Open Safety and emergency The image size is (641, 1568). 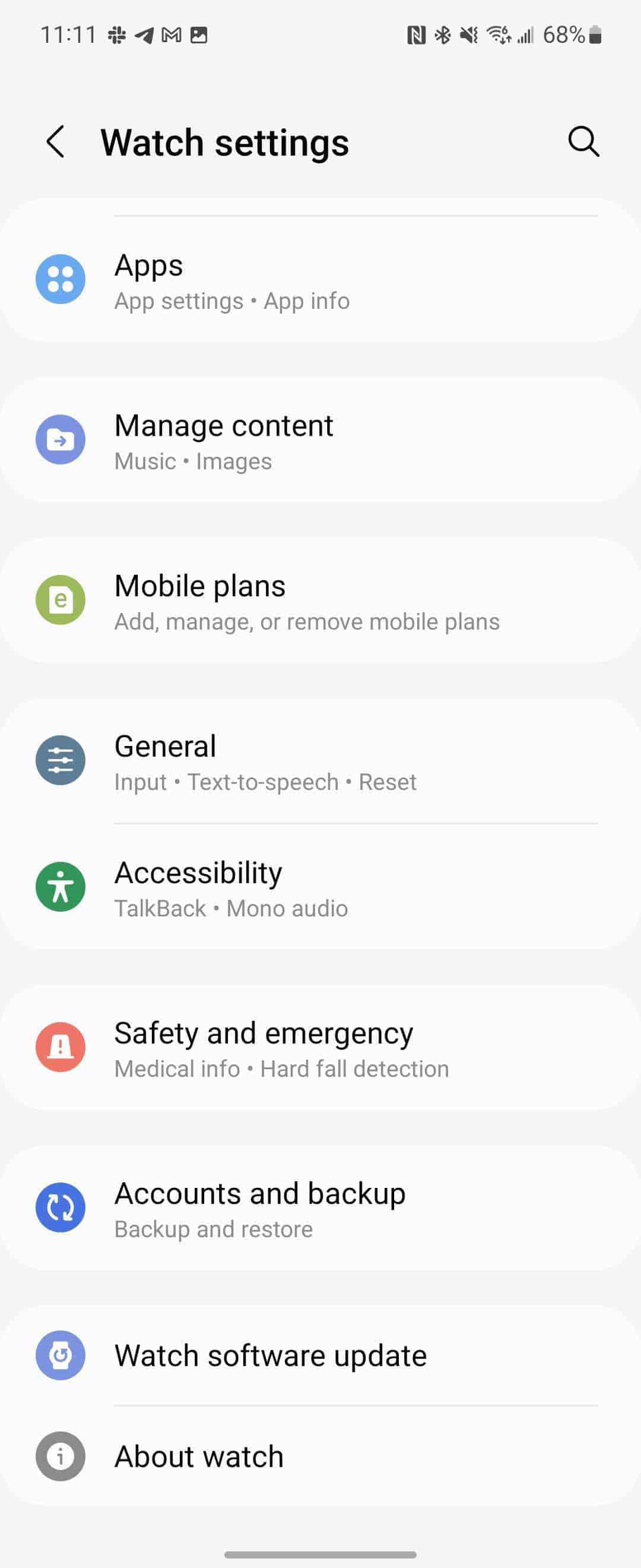tap(320, 1048)
